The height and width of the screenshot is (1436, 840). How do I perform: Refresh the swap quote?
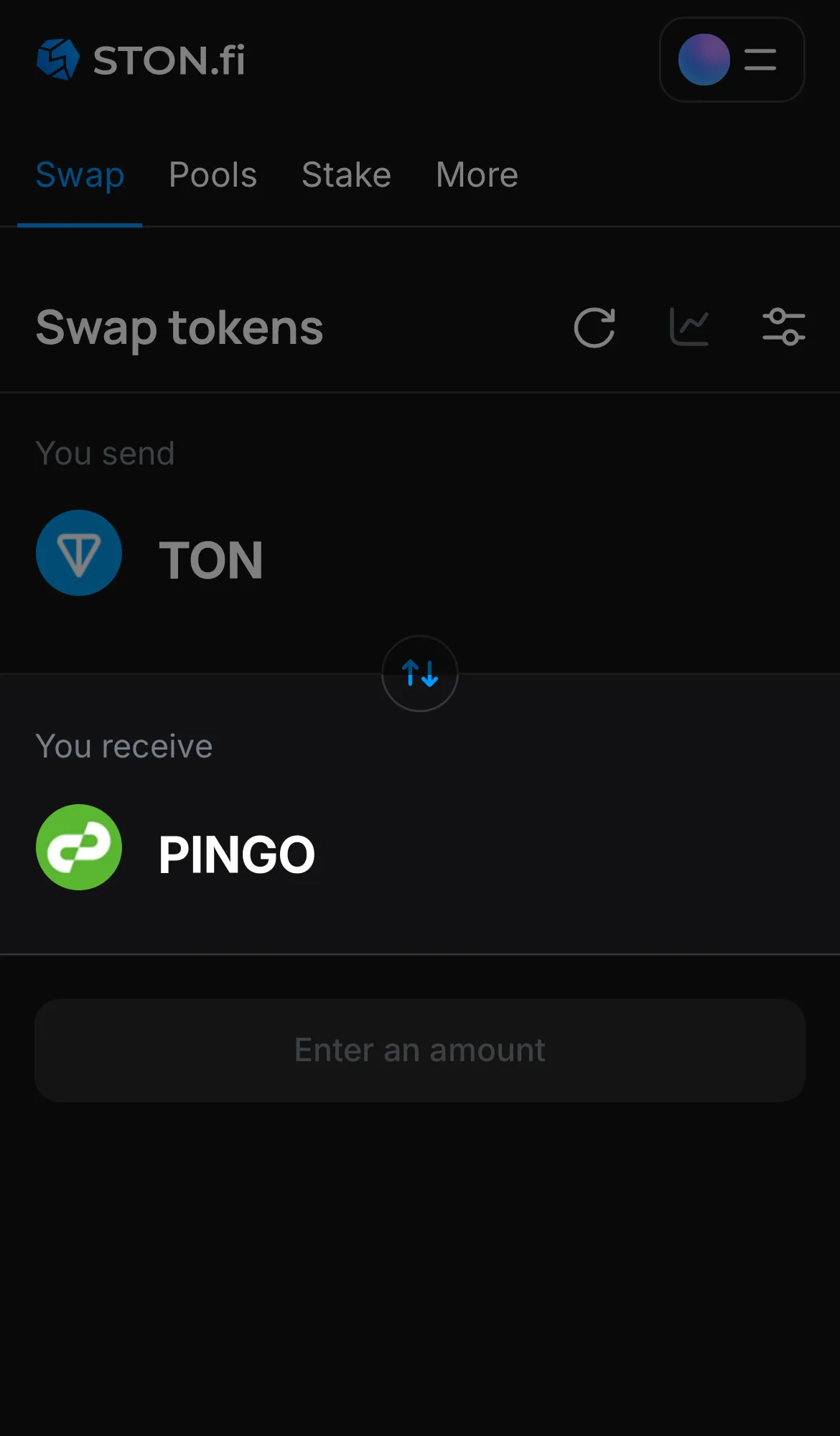click(x=594, y=327)
